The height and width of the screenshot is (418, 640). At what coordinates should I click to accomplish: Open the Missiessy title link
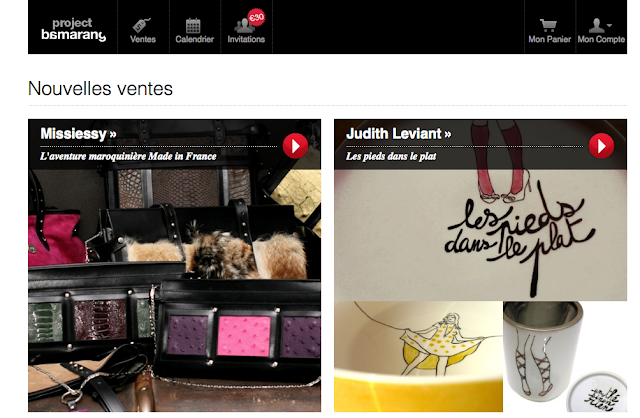tap(78, 133)
